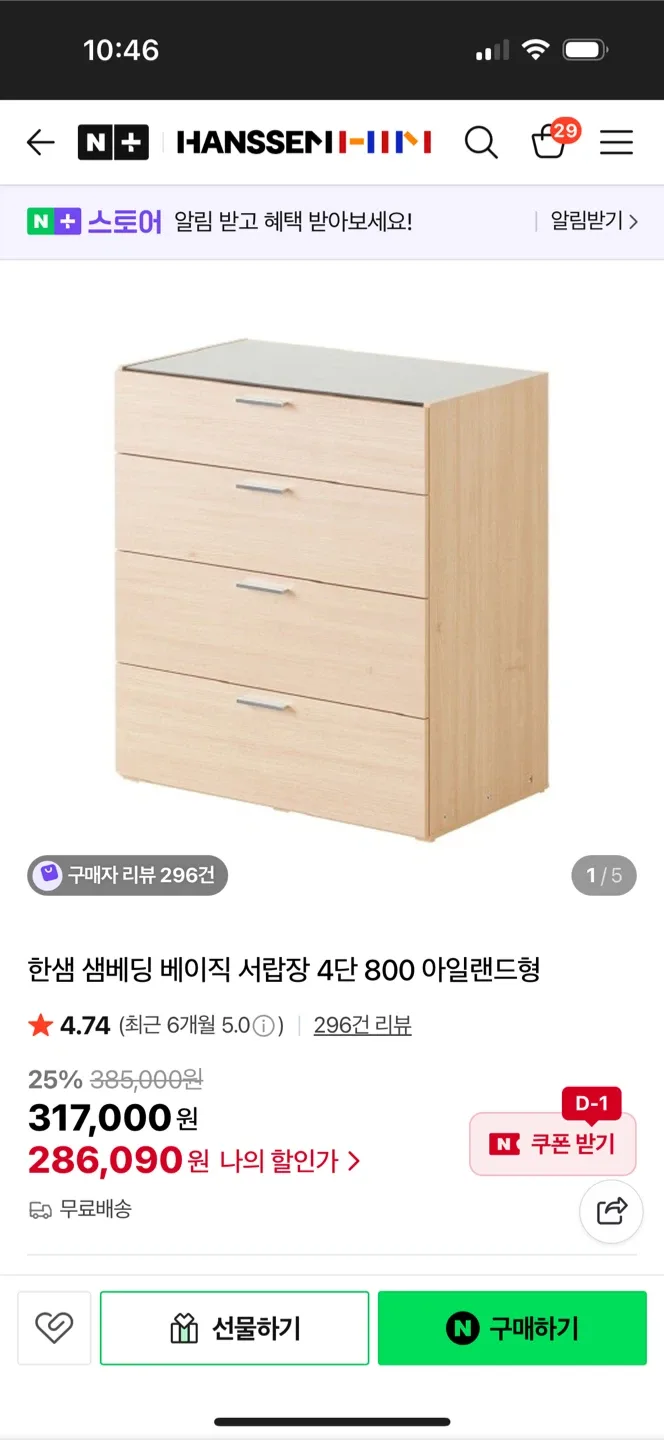Screen dimensions: 664x1440
Task: Tap the HANSSEM brand store logo
Action: 303,143
